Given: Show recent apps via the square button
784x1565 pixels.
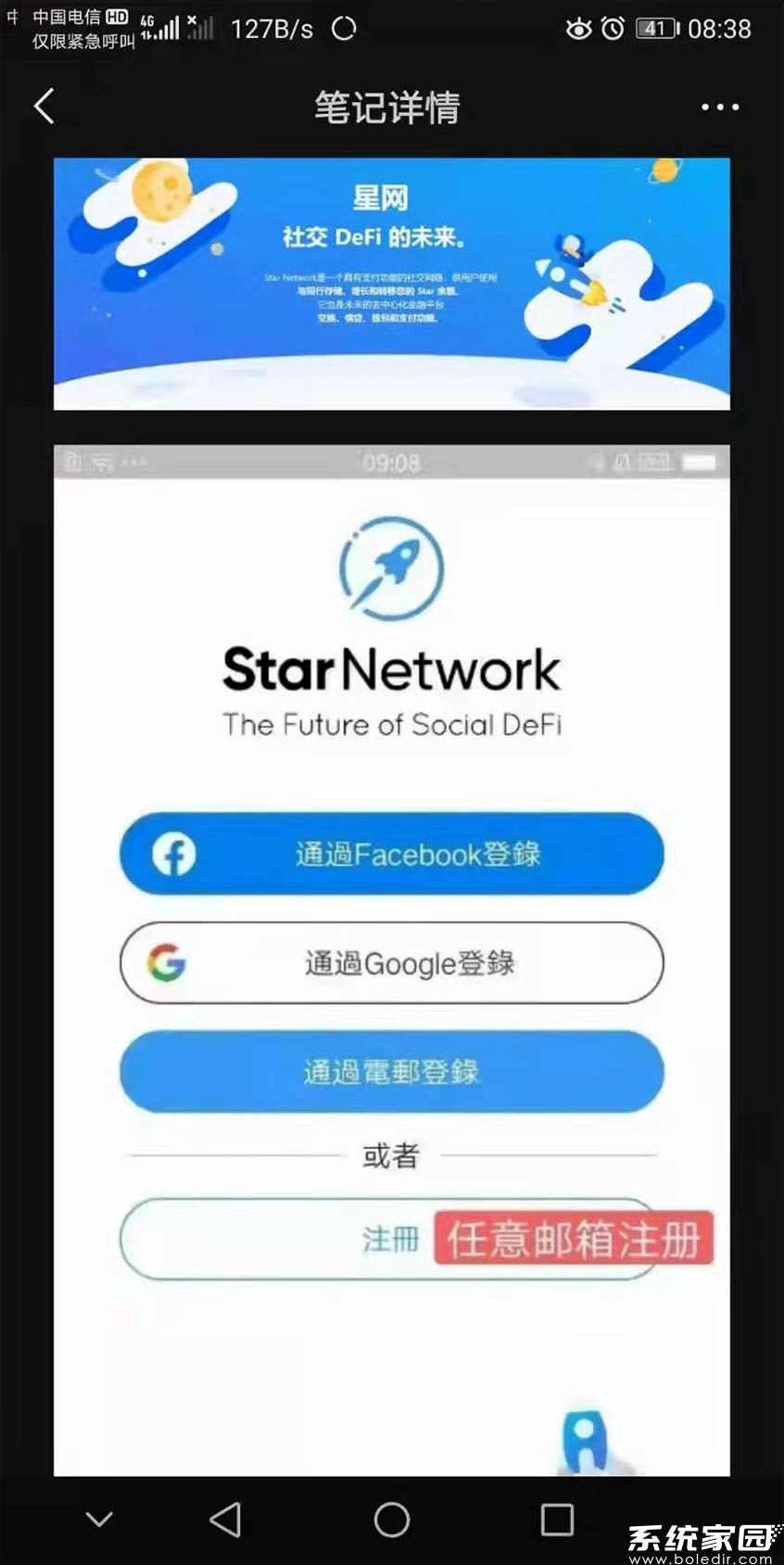Looking at the screenshot, I should pos(556,1520).
